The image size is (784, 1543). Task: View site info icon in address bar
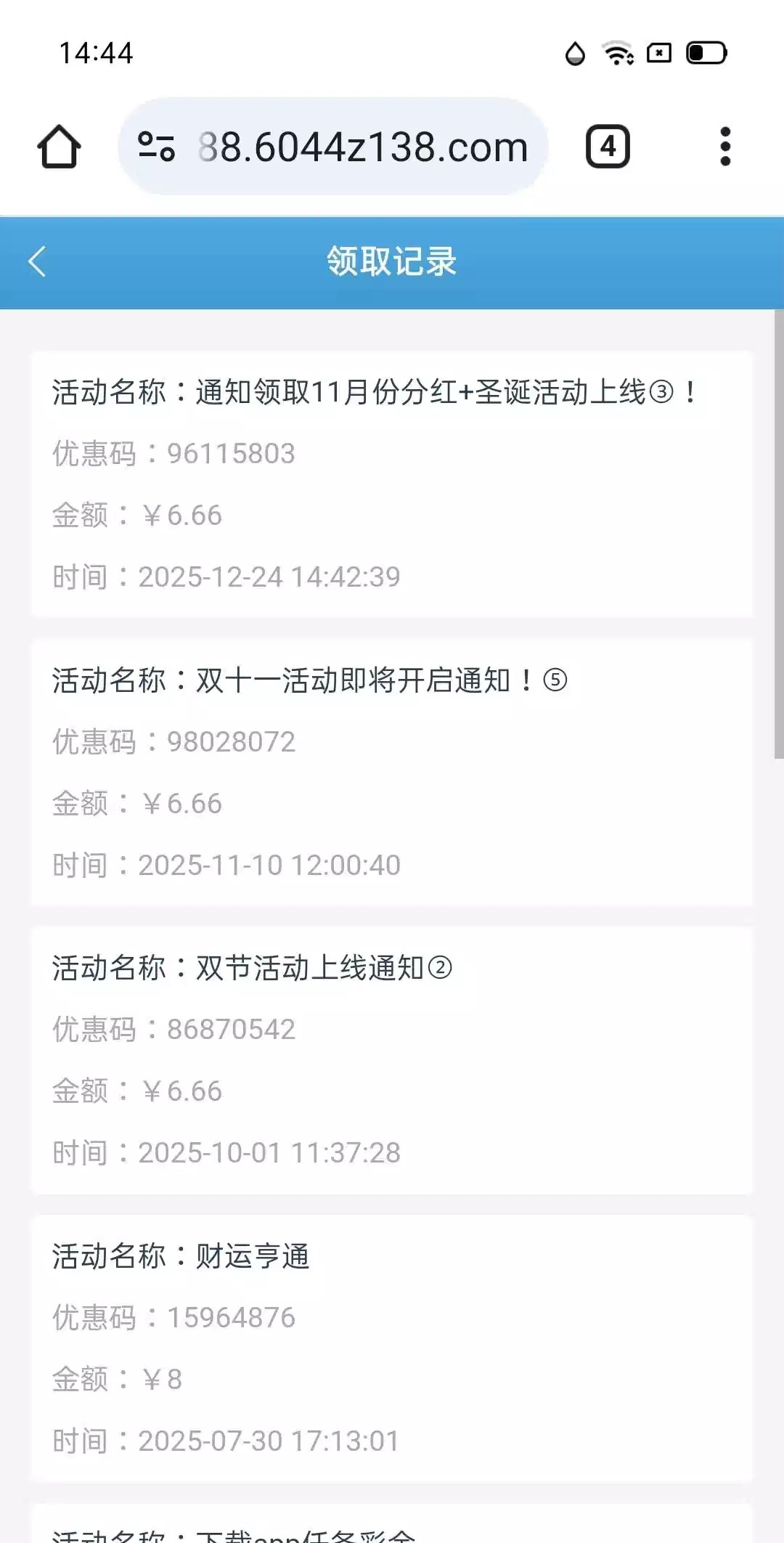[x=156, y=147]
